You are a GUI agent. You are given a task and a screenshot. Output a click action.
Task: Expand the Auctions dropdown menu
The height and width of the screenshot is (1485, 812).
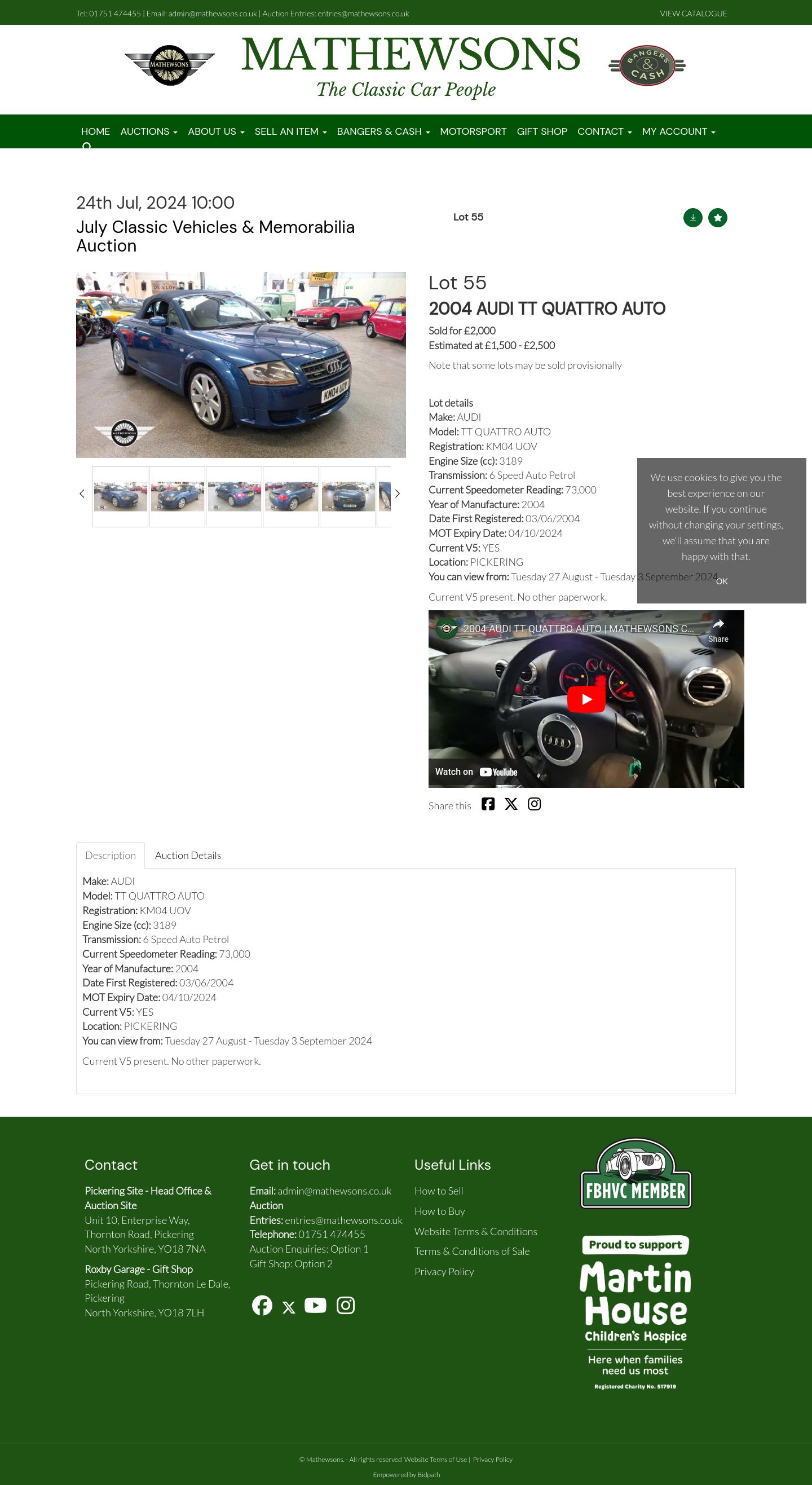(x=149, y=131)
